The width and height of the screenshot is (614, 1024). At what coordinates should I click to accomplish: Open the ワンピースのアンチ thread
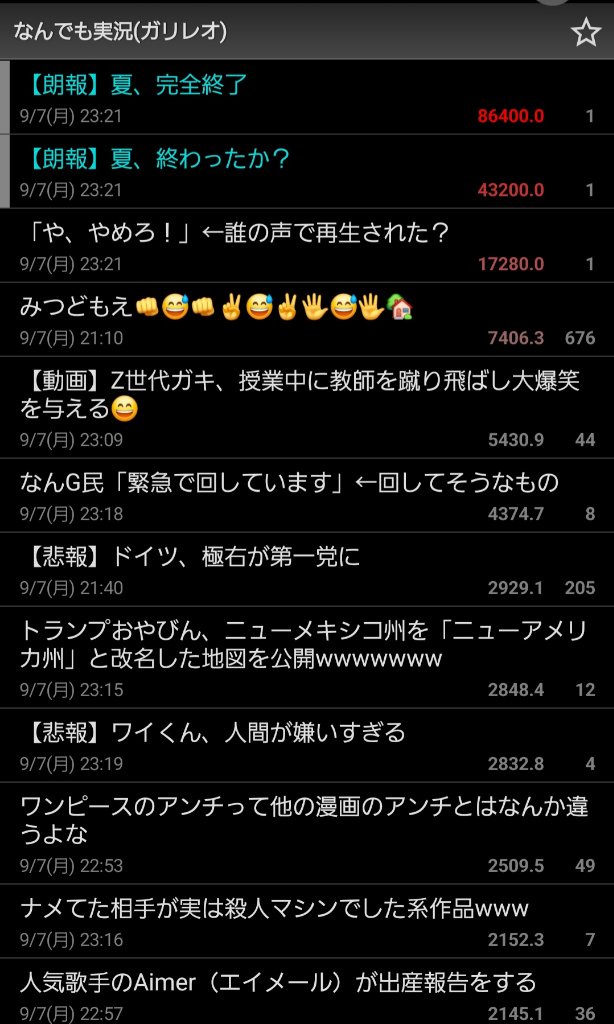[x=307, y=833]
